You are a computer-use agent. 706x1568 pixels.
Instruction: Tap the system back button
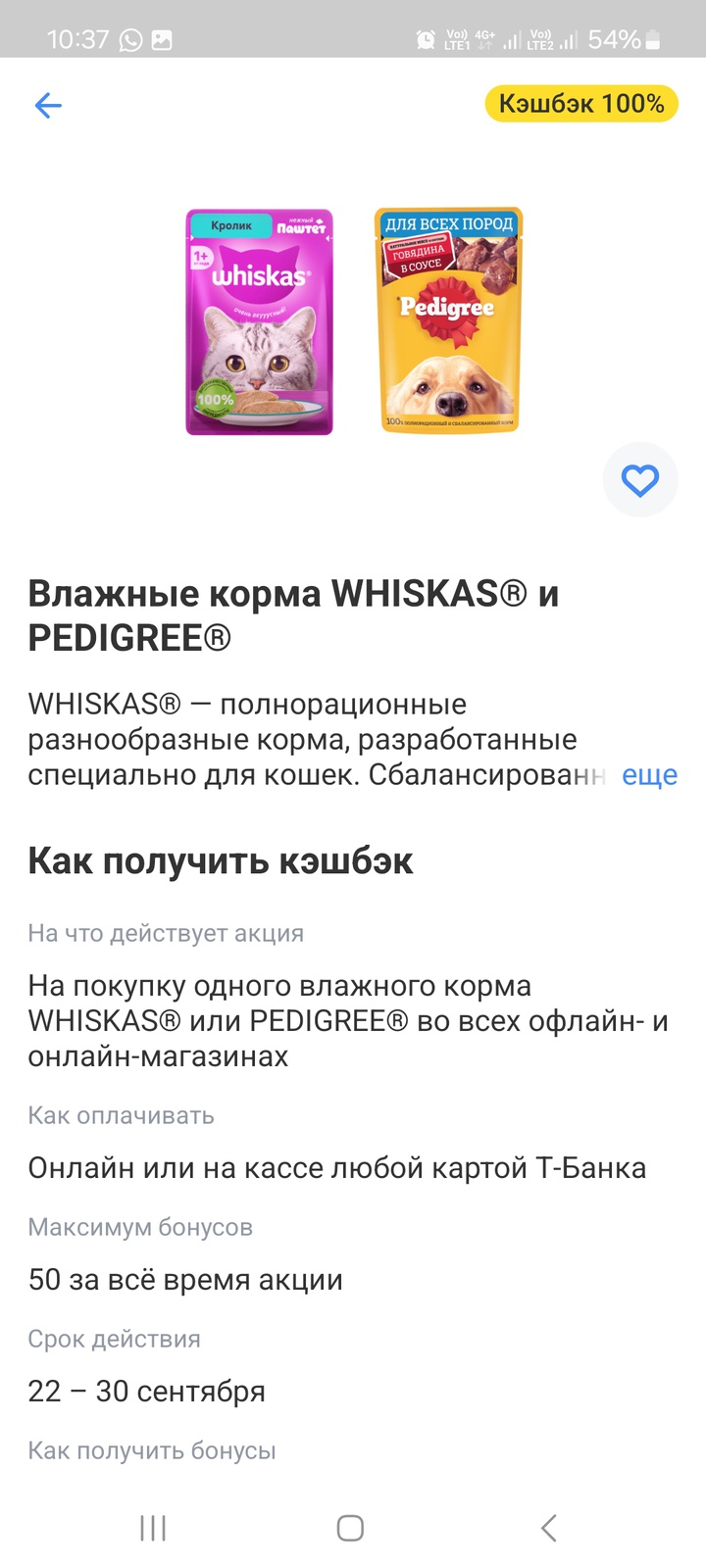pyautogui.click(x=549, y=1528)
